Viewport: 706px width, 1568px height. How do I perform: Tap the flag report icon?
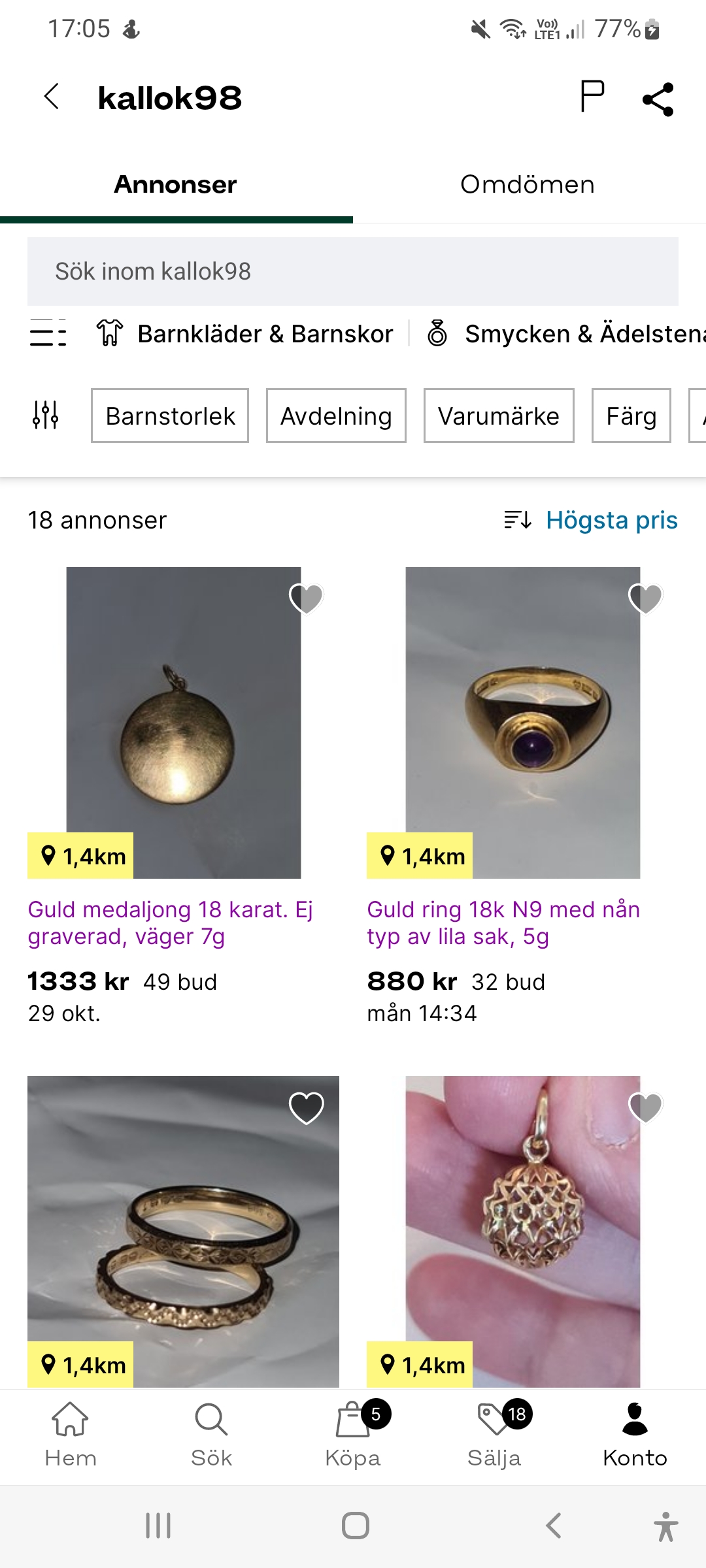tap(592, 97)
